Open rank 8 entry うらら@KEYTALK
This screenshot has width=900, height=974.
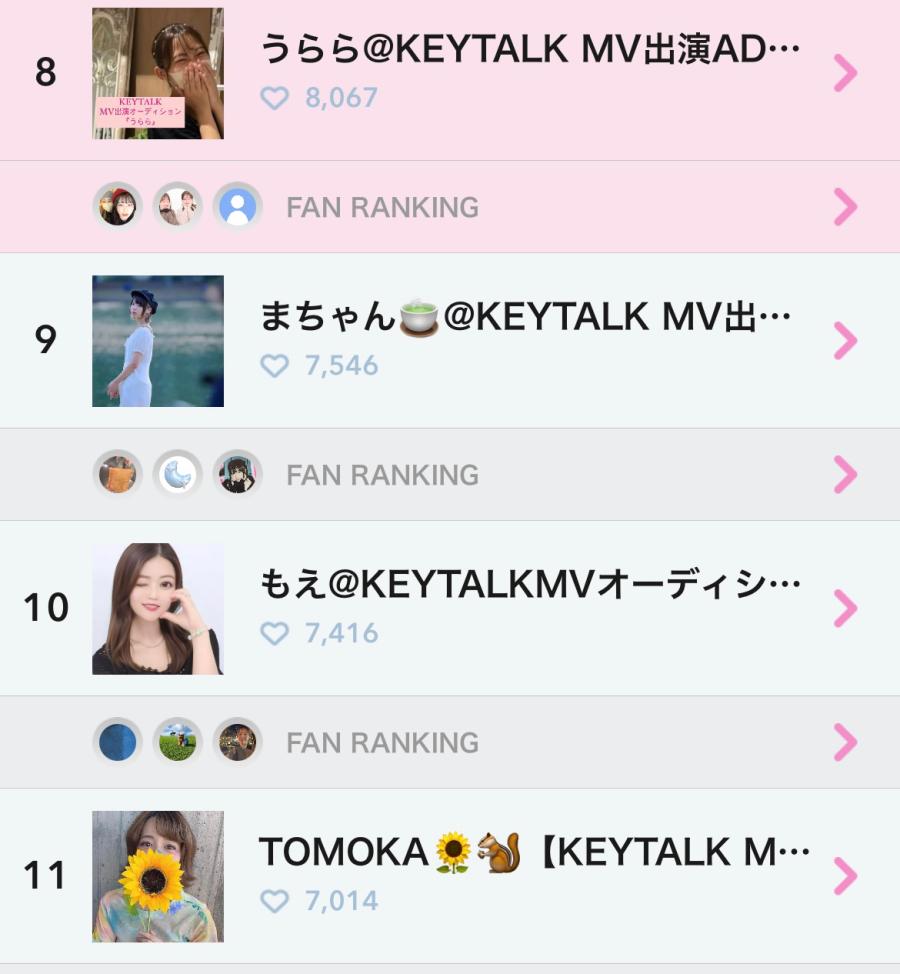[530, 72]
